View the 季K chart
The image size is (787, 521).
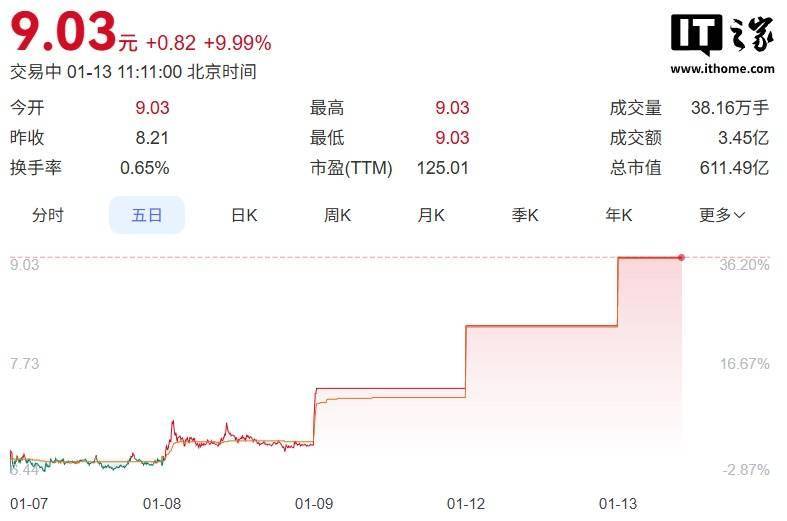525,215
